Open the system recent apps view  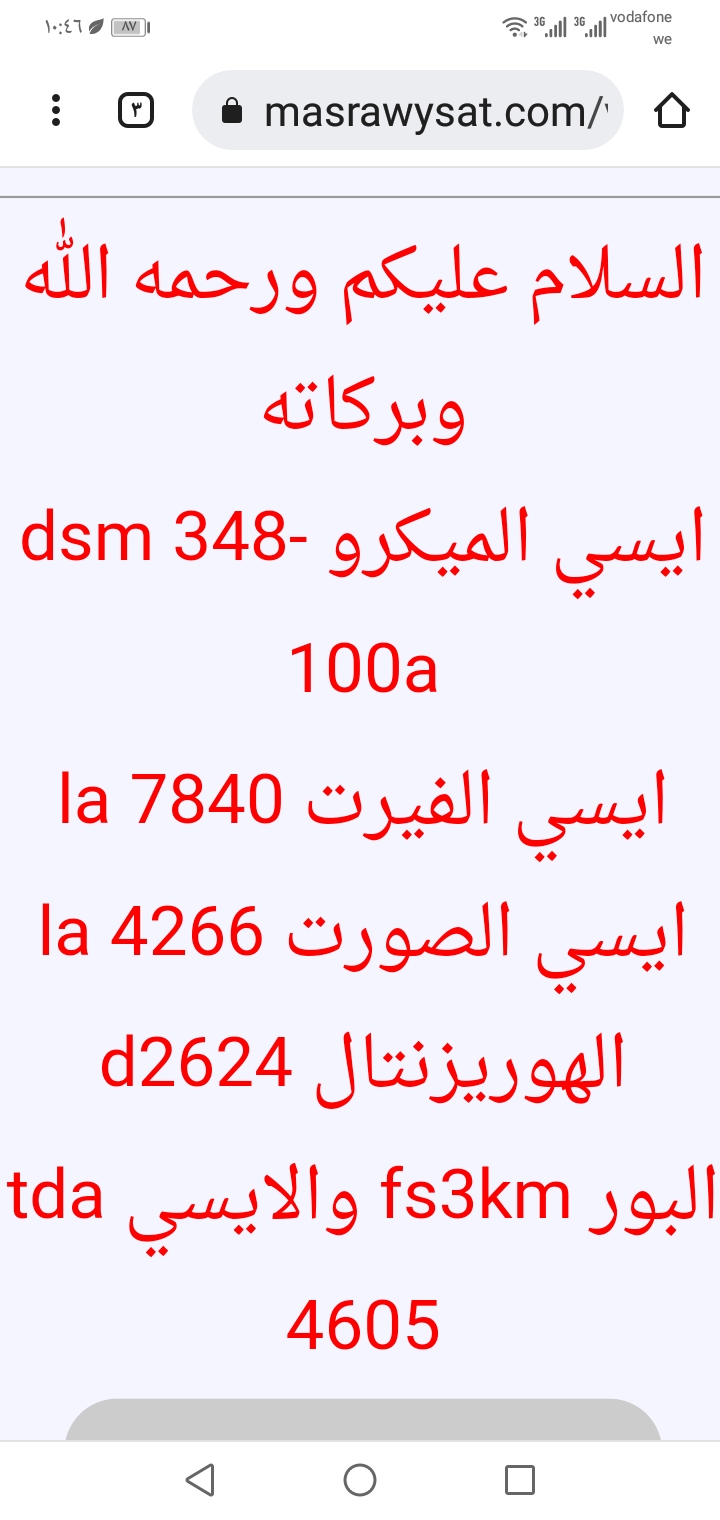pyautogui.click(x=520, y=1479)
